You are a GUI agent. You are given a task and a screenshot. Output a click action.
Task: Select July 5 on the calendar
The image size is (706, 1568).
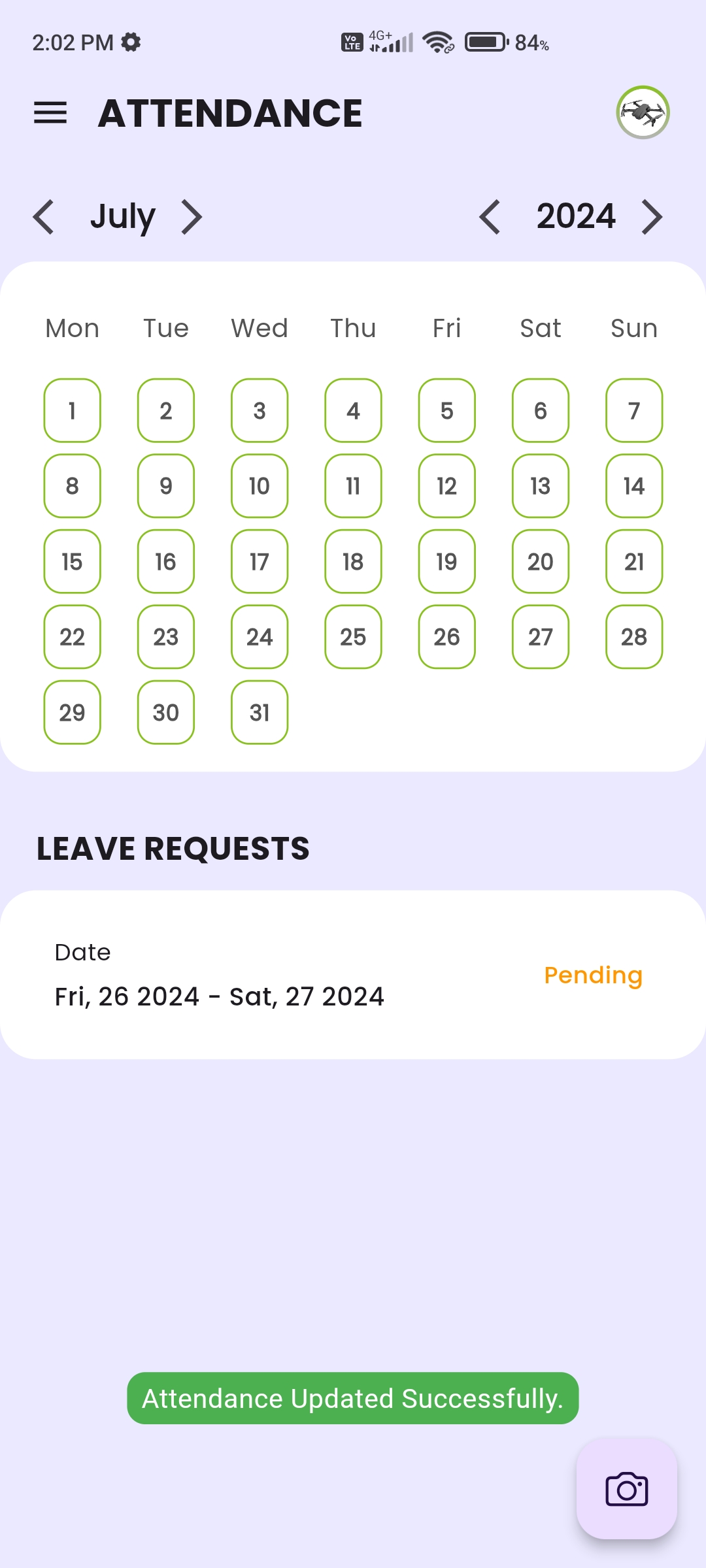coord(447,411)
